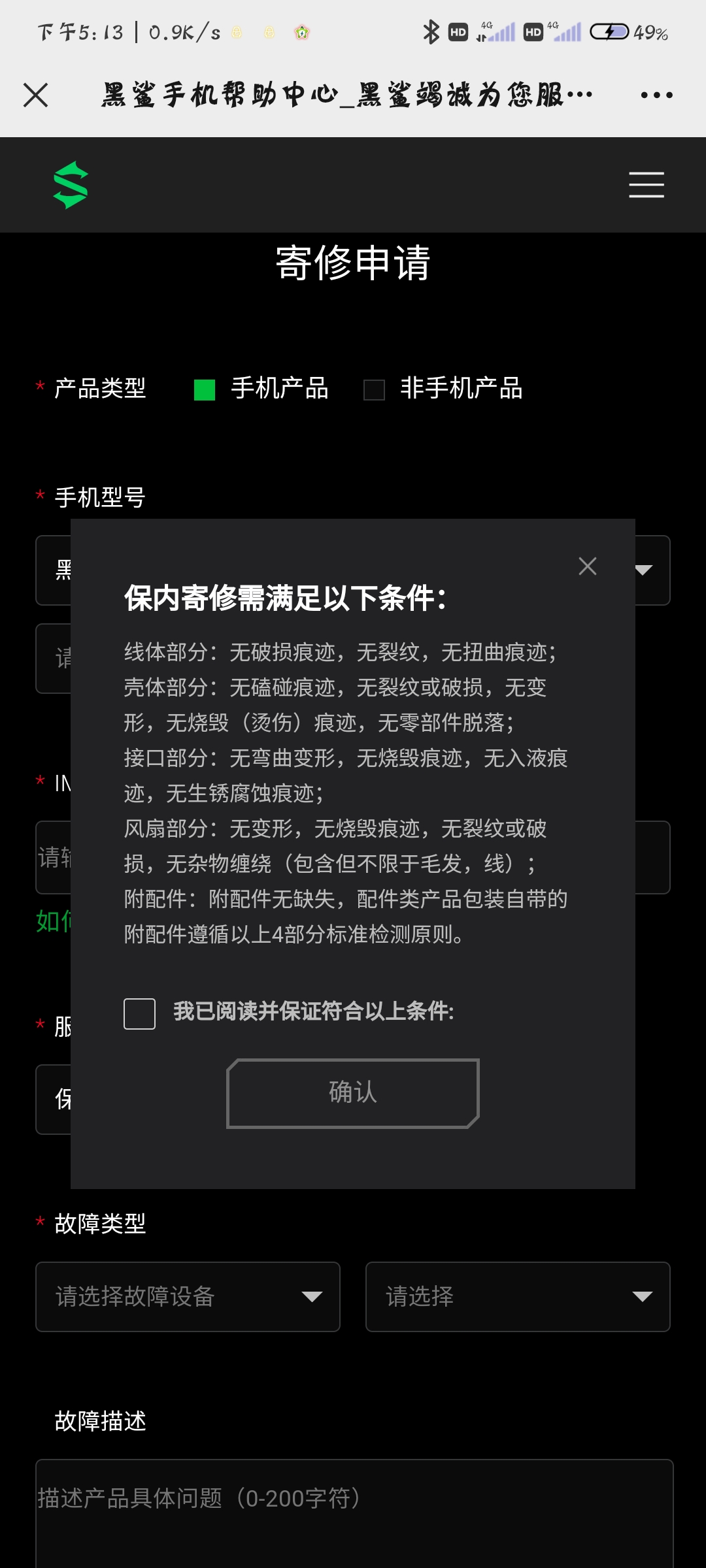This screenshot has height=1568, width=706.
Task: Tap the 确认 button
Action: click(353, 1093)
